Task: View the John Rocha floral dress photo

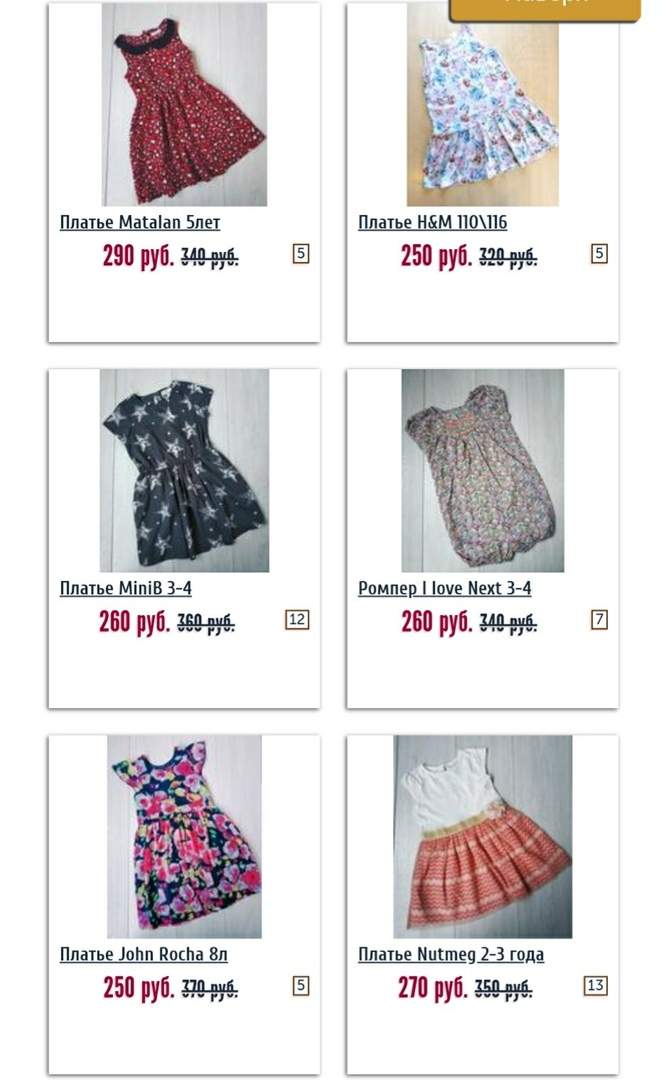Action: 185,836
